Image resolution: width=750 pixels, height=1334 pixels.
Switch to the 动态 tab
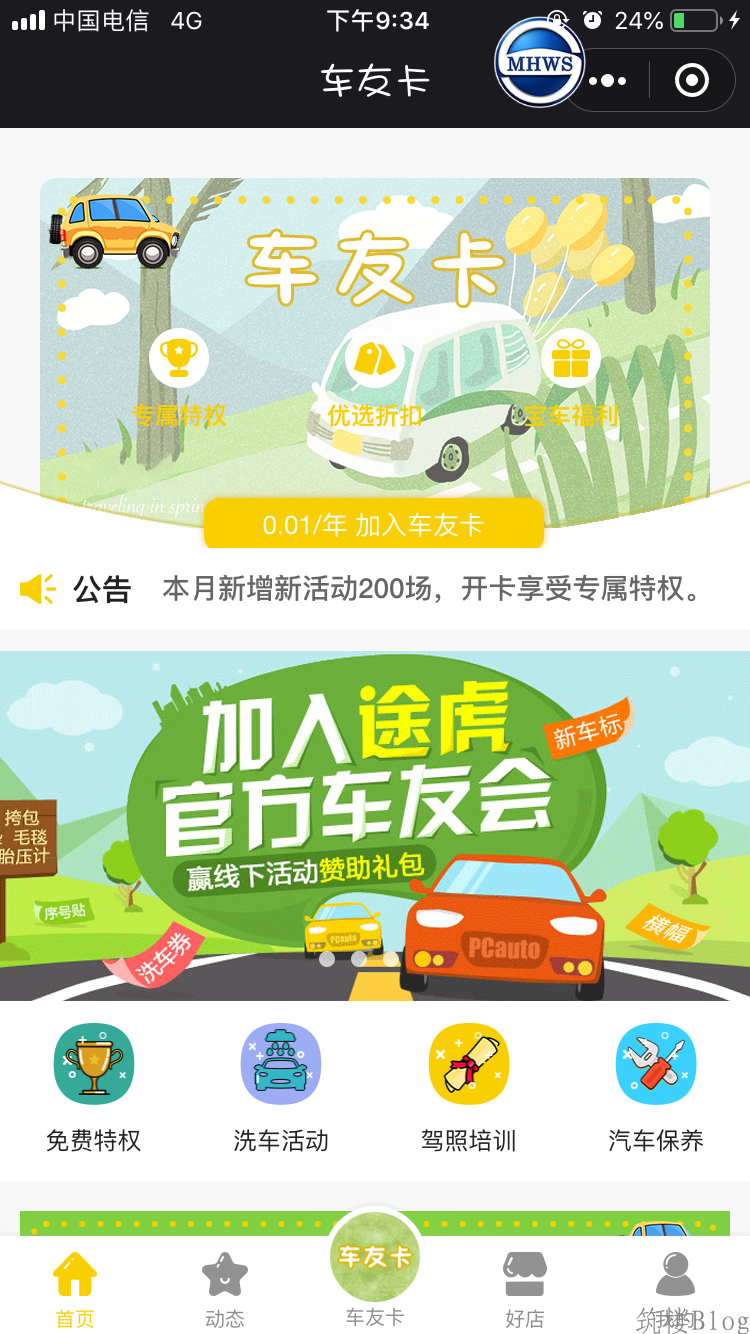coord(225,1289)
